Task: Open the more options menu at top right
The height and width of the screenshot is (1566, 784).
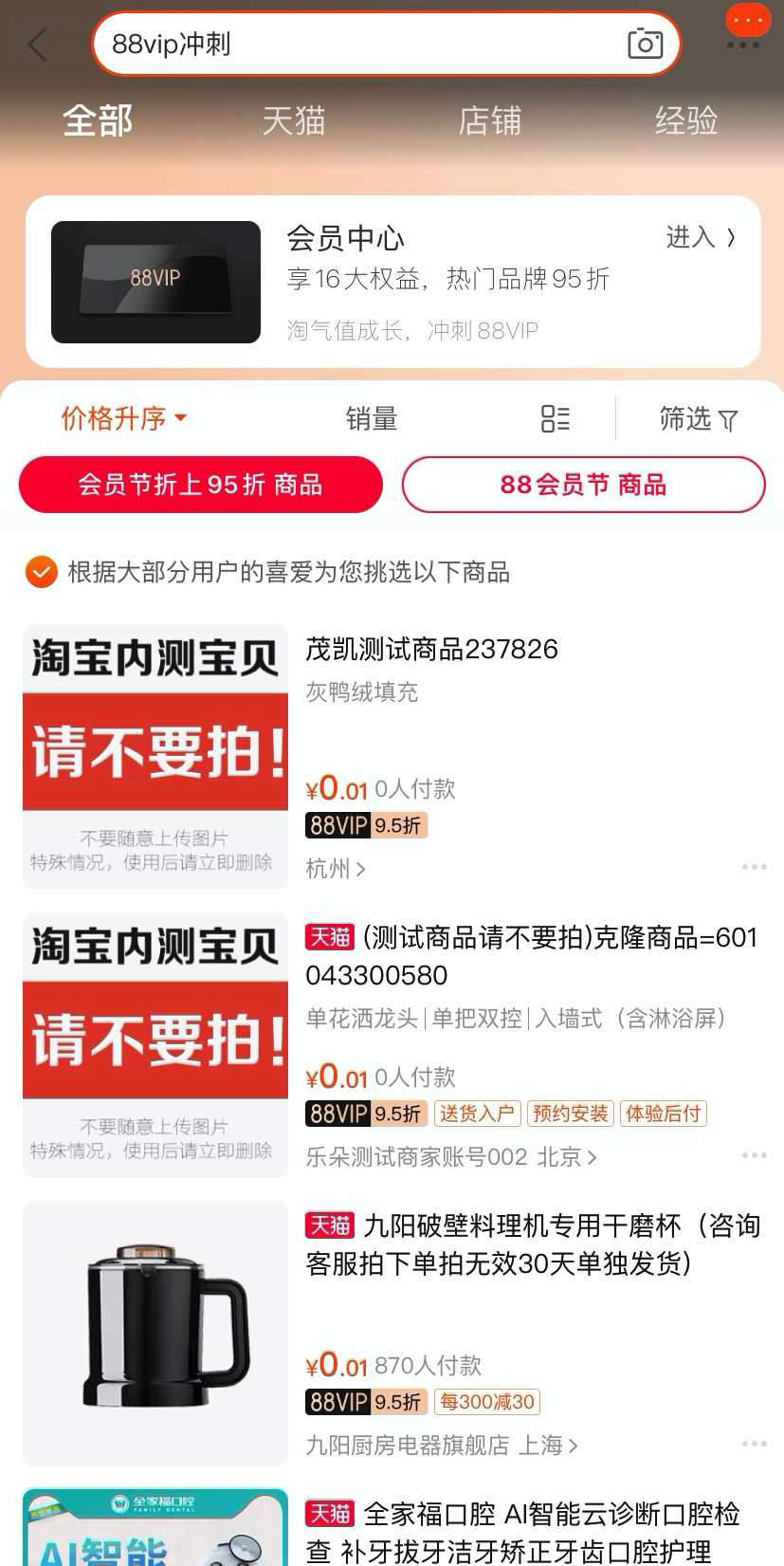Action: 747,21
